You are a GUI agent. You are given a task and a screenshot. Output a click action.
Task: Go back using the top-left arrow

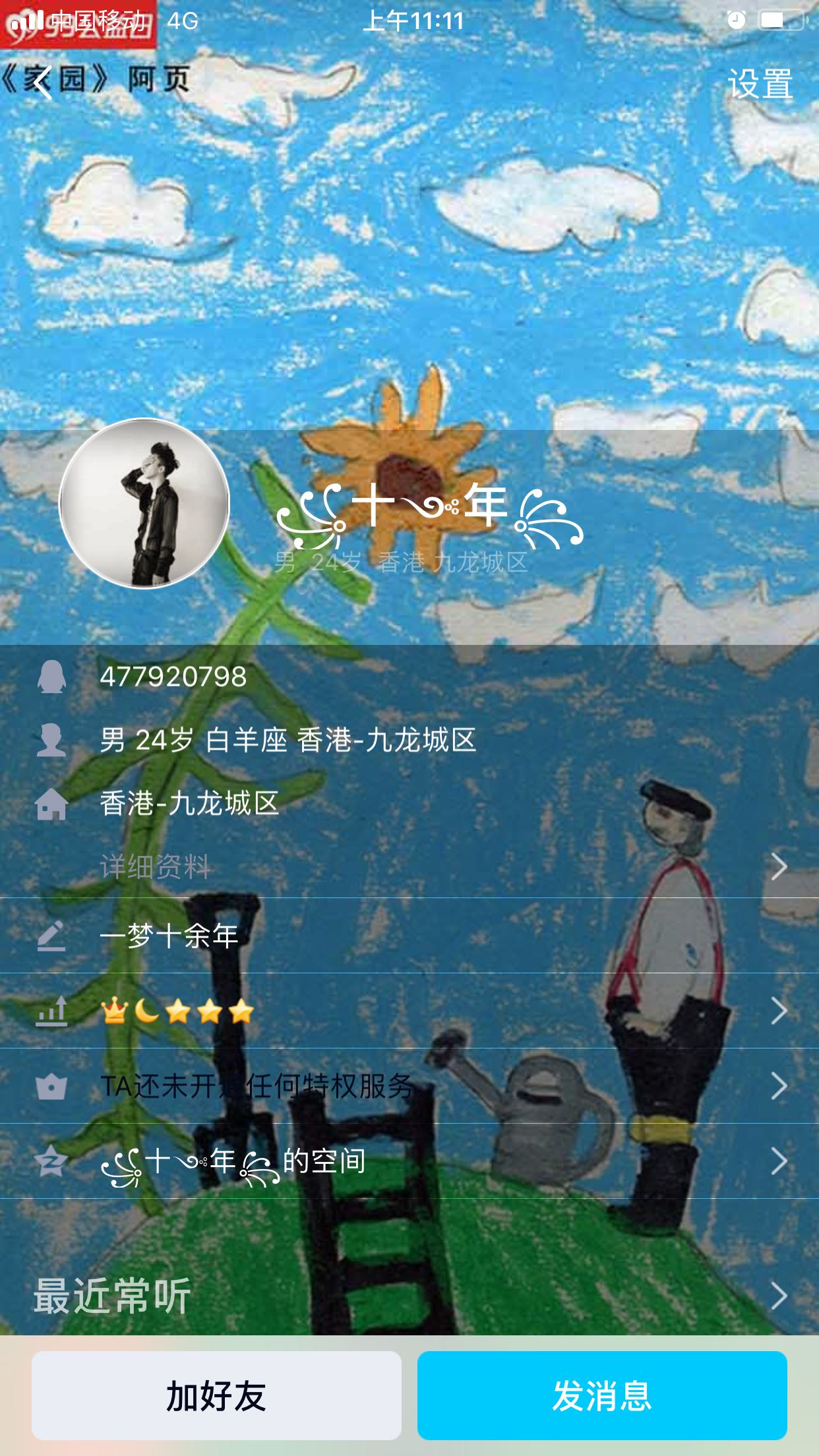click(43, 84)
